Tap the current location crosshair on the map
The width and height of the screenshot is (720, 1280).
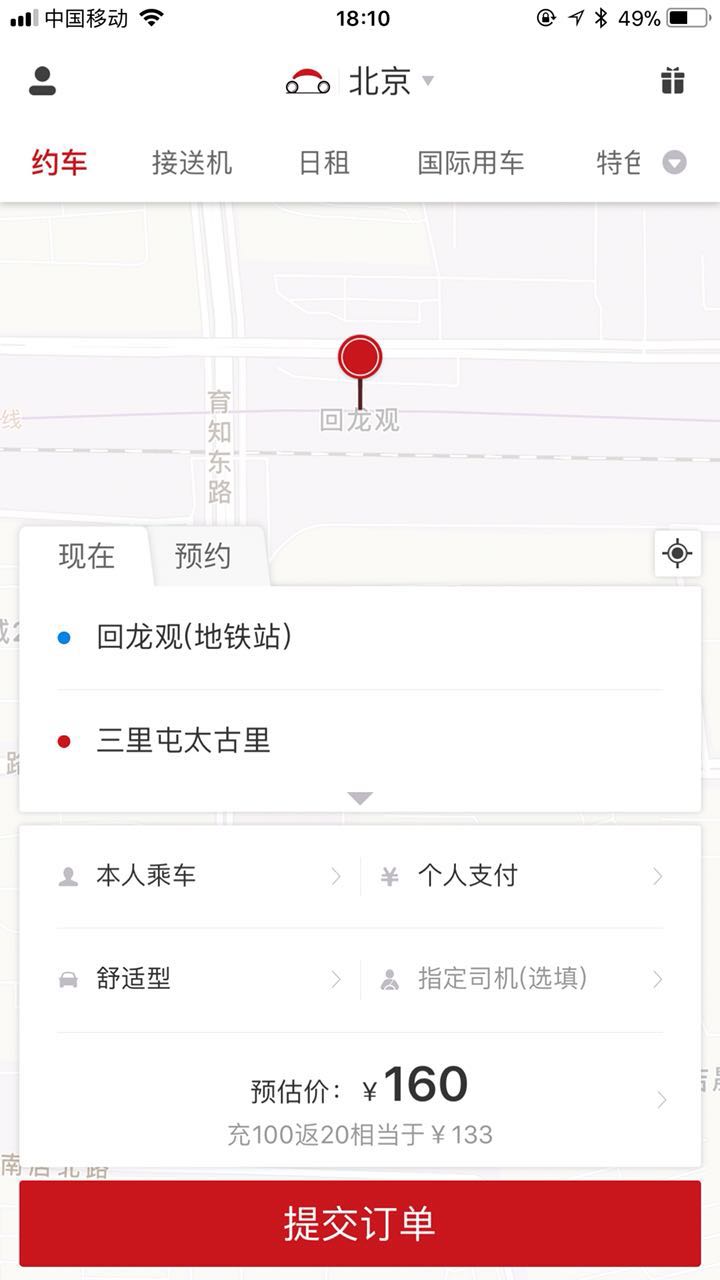pos(677,553)
